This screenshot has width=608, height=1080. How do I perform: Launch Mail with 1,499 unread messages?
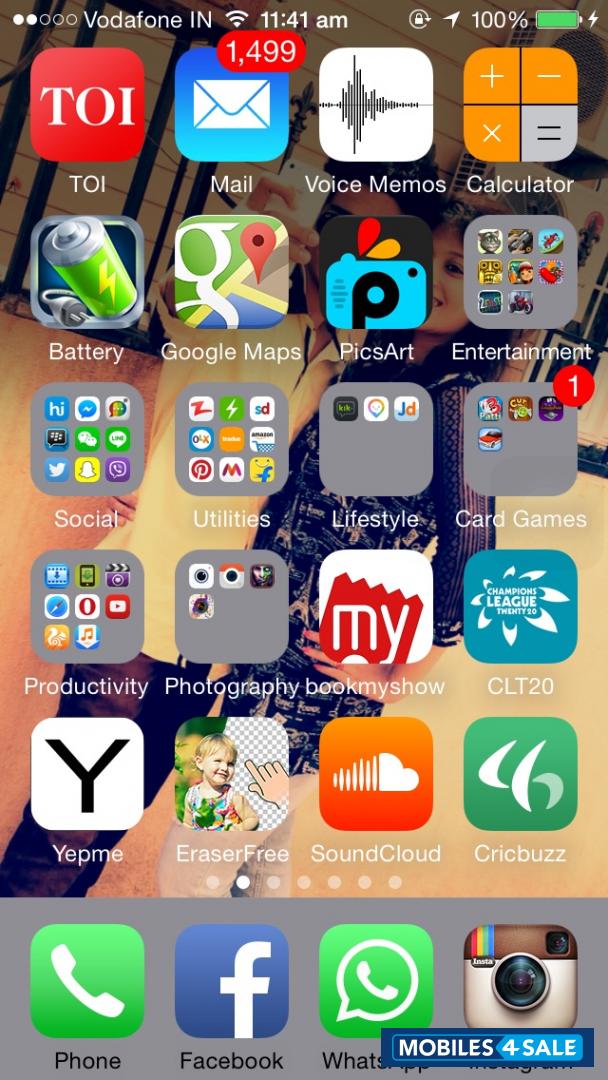point(231,105)
